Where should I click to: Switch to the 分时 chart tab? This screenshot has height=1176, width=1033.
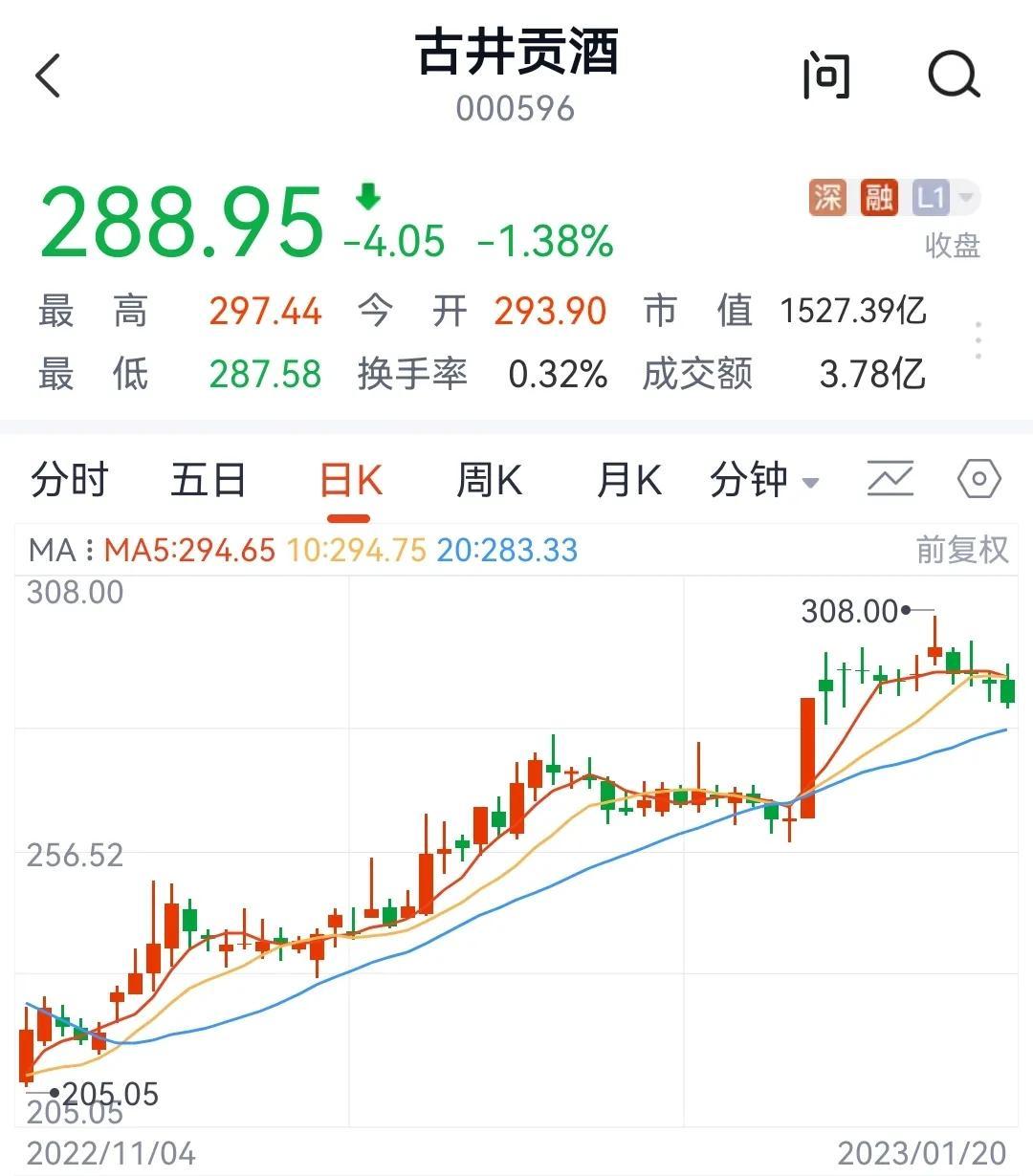(x=70, y=480)
